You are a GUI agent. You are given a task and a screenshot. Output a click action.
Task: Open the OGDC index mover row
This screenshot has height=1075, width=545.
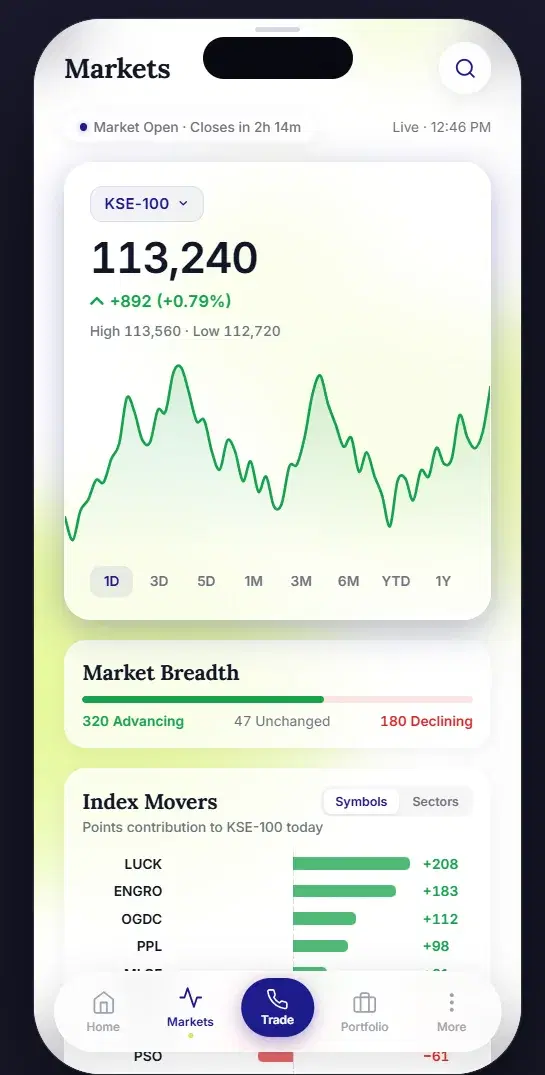pos(278,919)
